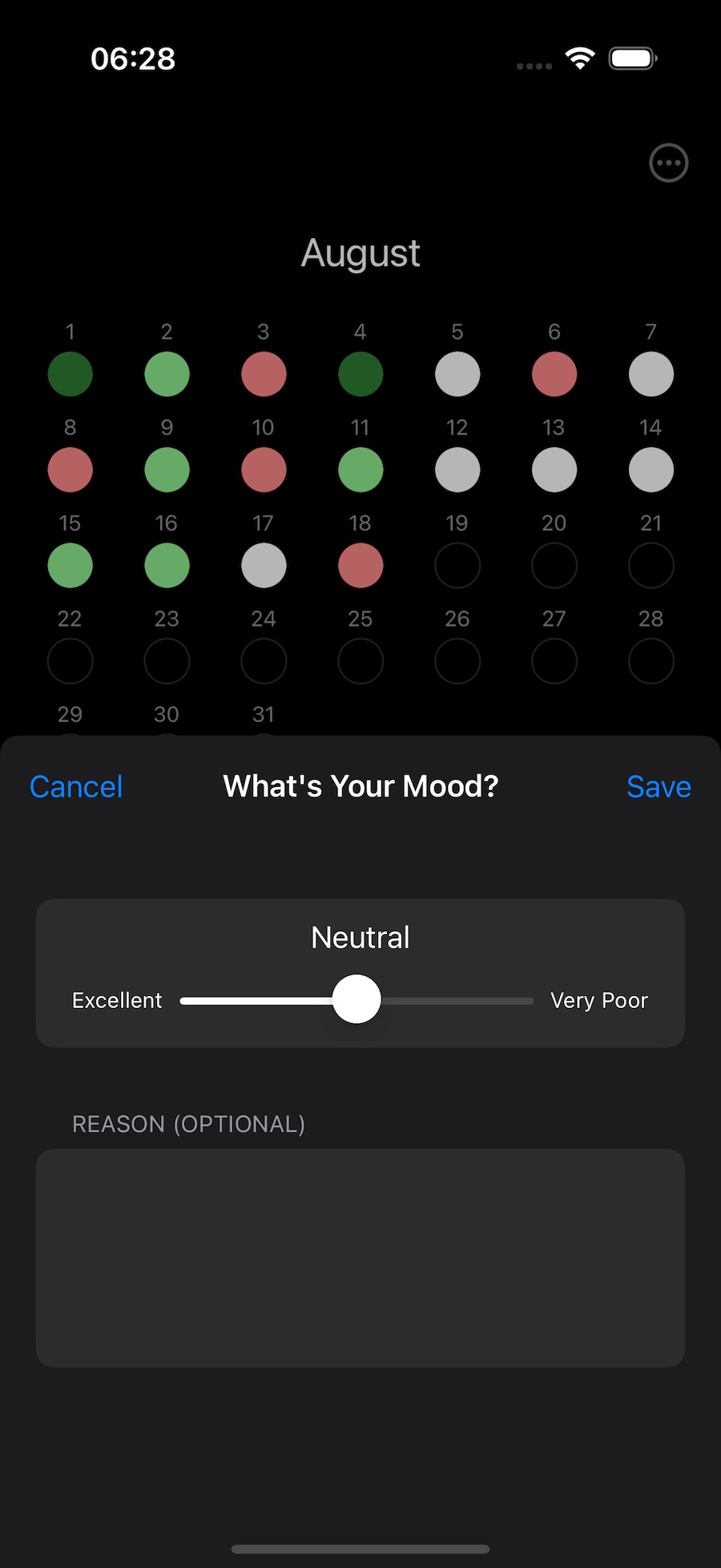Open the mood circle for August 9

click(167, 470)
